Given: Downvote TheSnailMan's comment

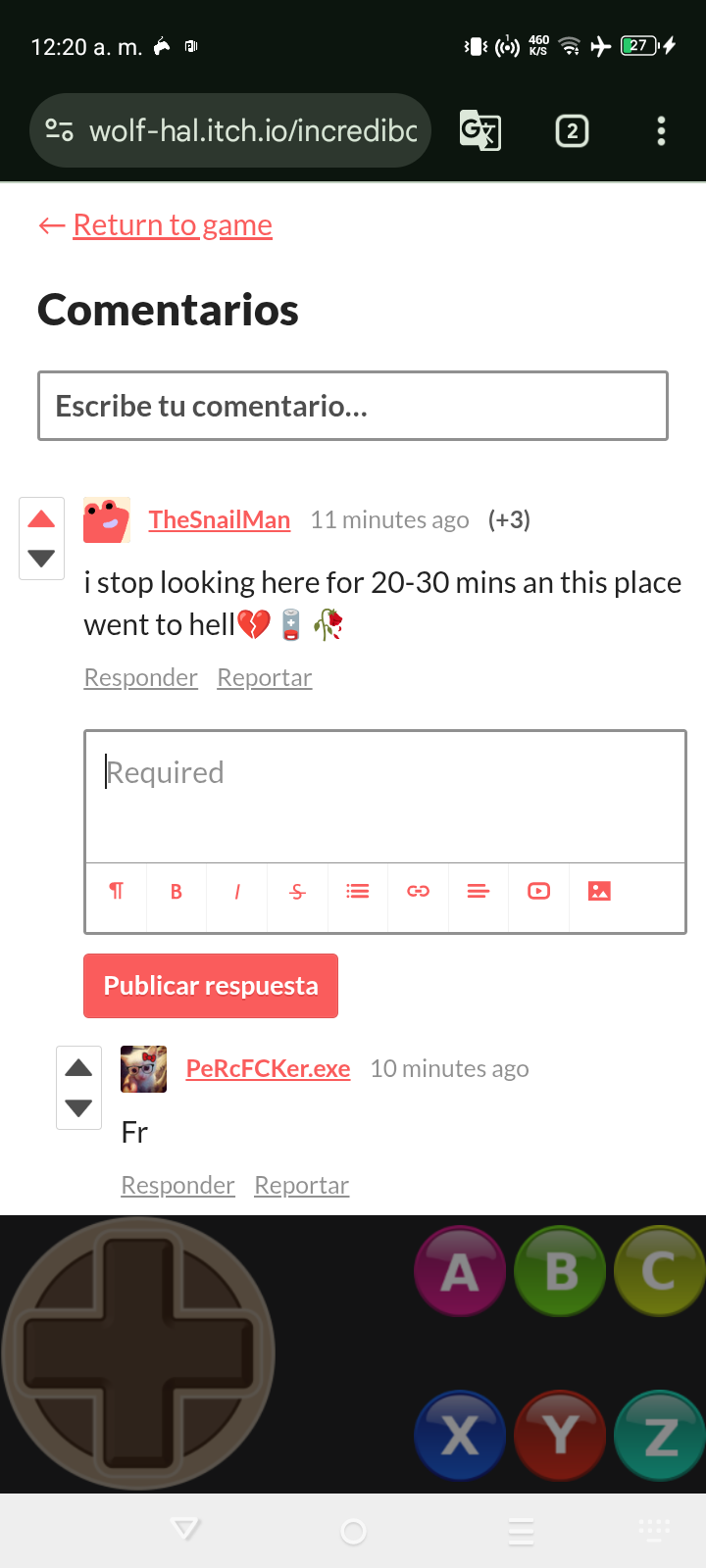Looking at the screenshot, I should tap(41, 559).
